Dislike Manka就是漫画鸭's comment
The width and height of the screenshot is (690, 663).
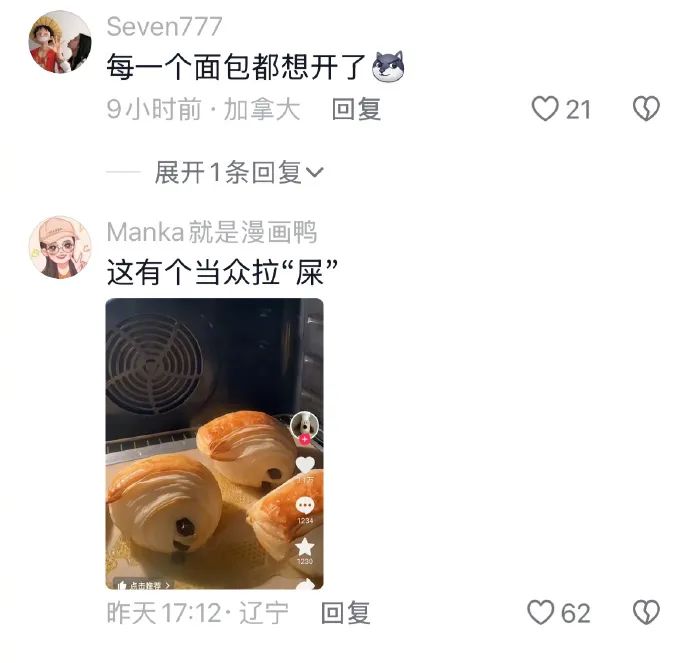(647, 612)
